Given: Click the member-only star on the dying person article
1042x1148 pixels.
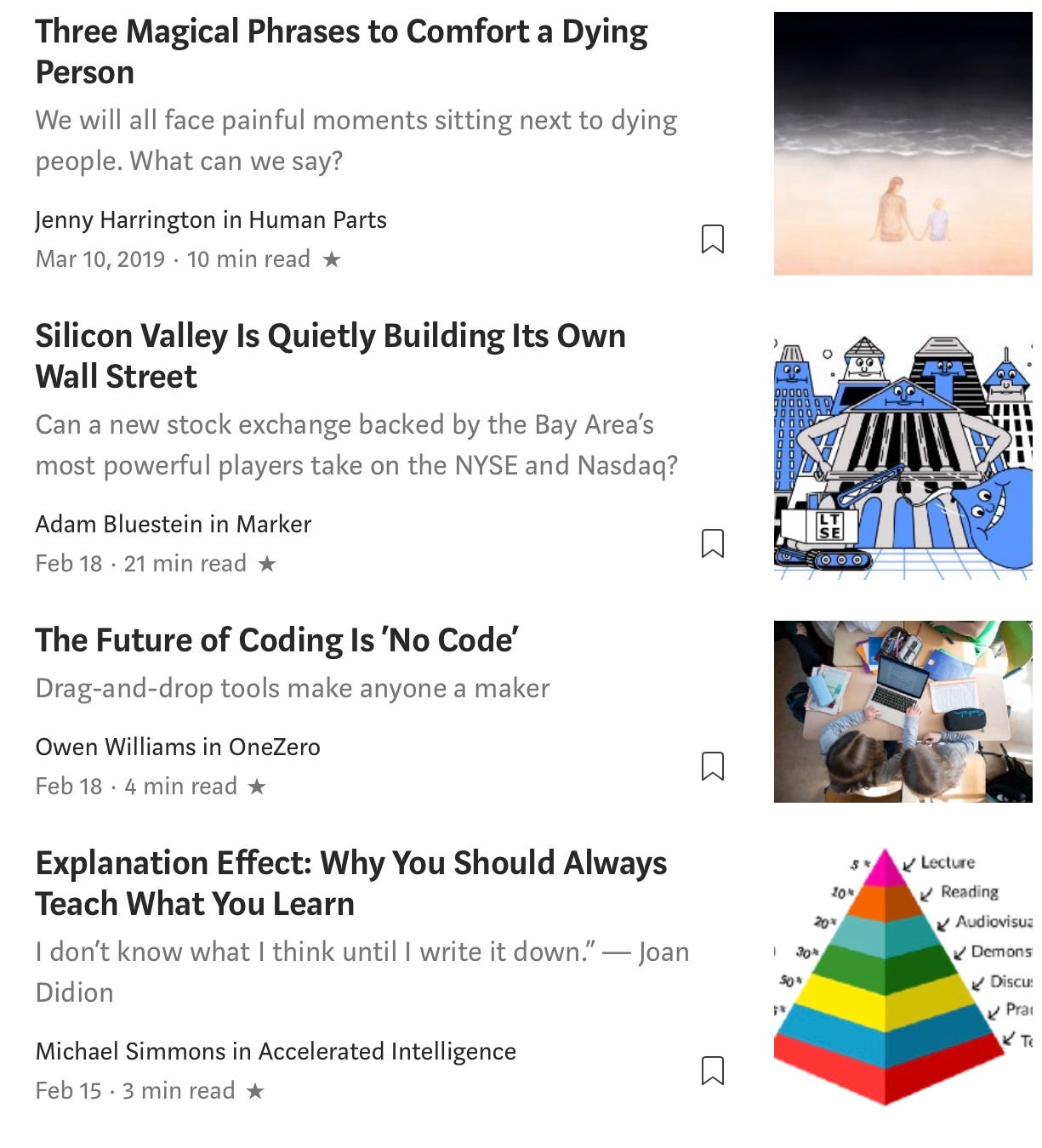Looking at the screenshot, I should pyautogui.click(x=332, y=259).
